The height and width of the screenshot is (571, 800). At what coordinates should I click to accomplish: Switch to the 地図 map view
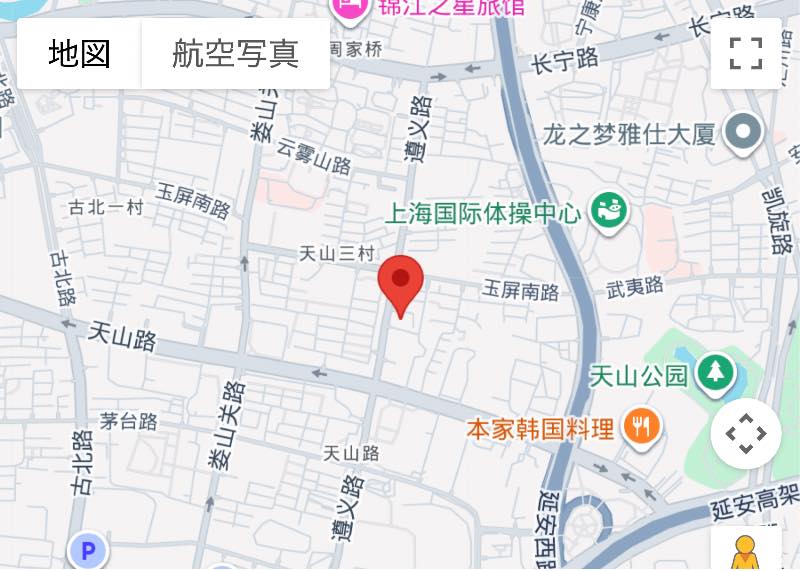(x=80, y=54)
